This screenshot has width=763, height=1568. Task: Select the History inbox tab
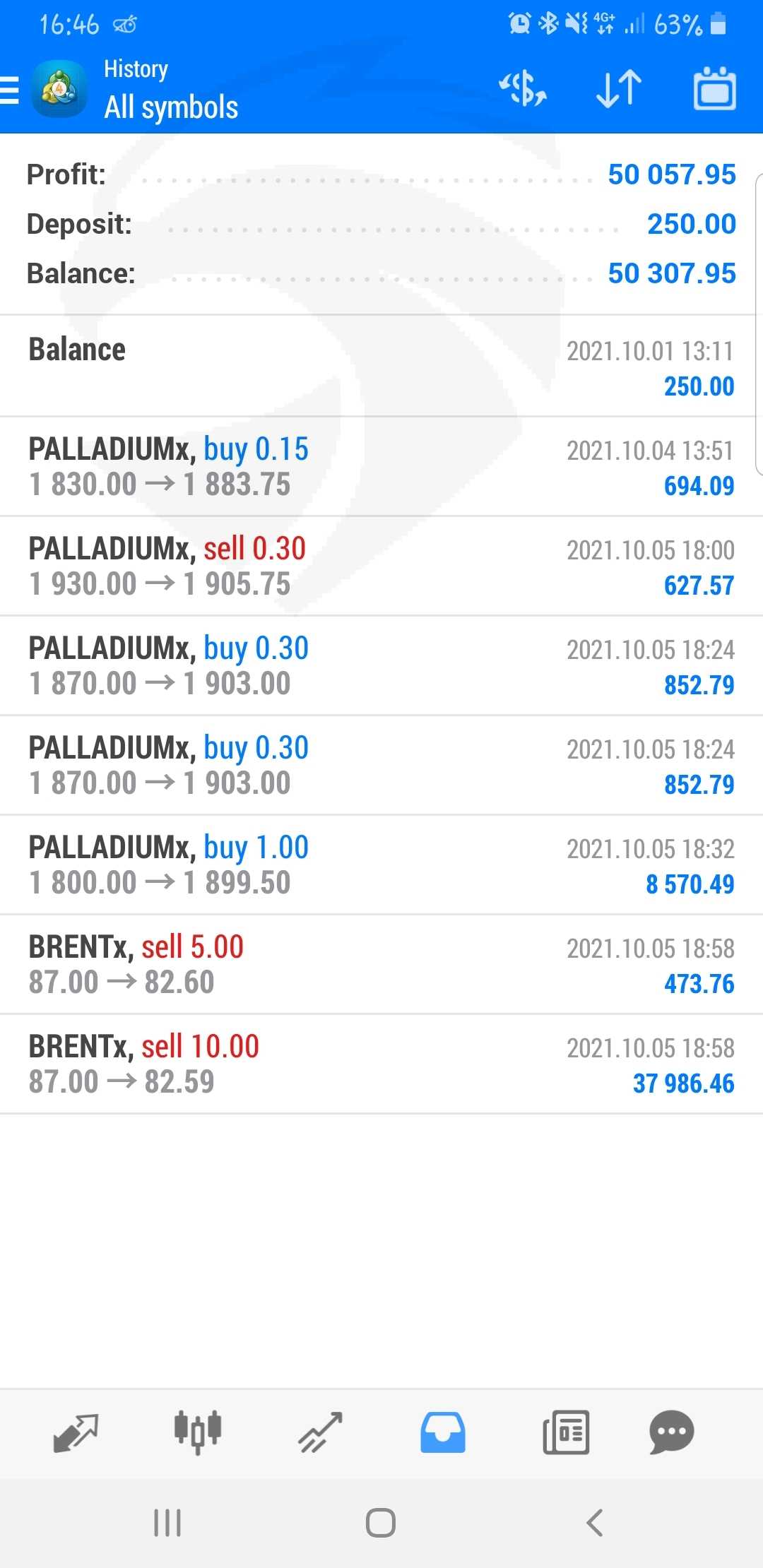(443, 1432)
